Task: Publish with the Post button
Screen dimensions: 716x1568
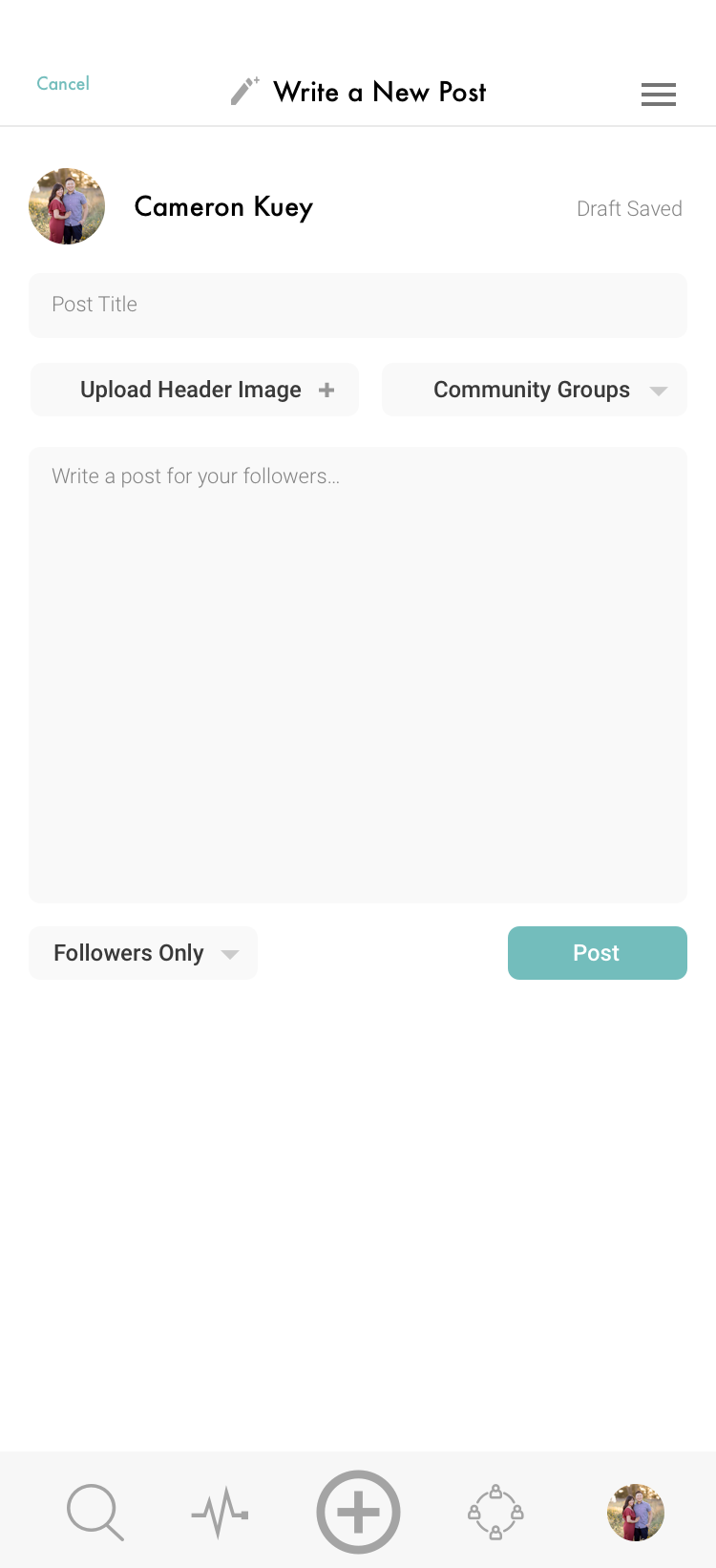Action: (x=598, y=953)
